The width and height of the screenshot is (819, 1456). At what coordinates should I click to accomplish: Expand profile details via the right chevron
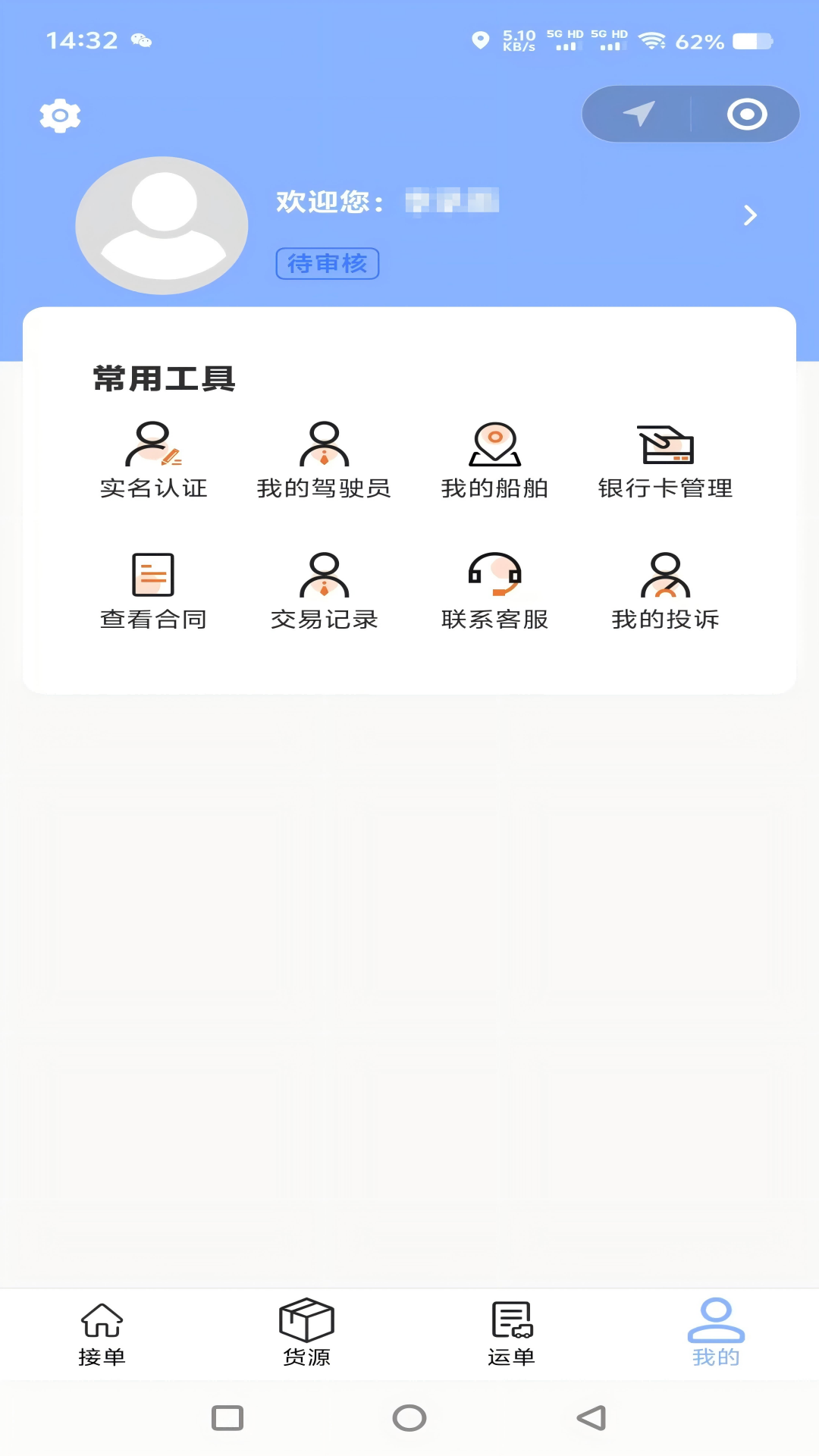click(x=749, y=215)
